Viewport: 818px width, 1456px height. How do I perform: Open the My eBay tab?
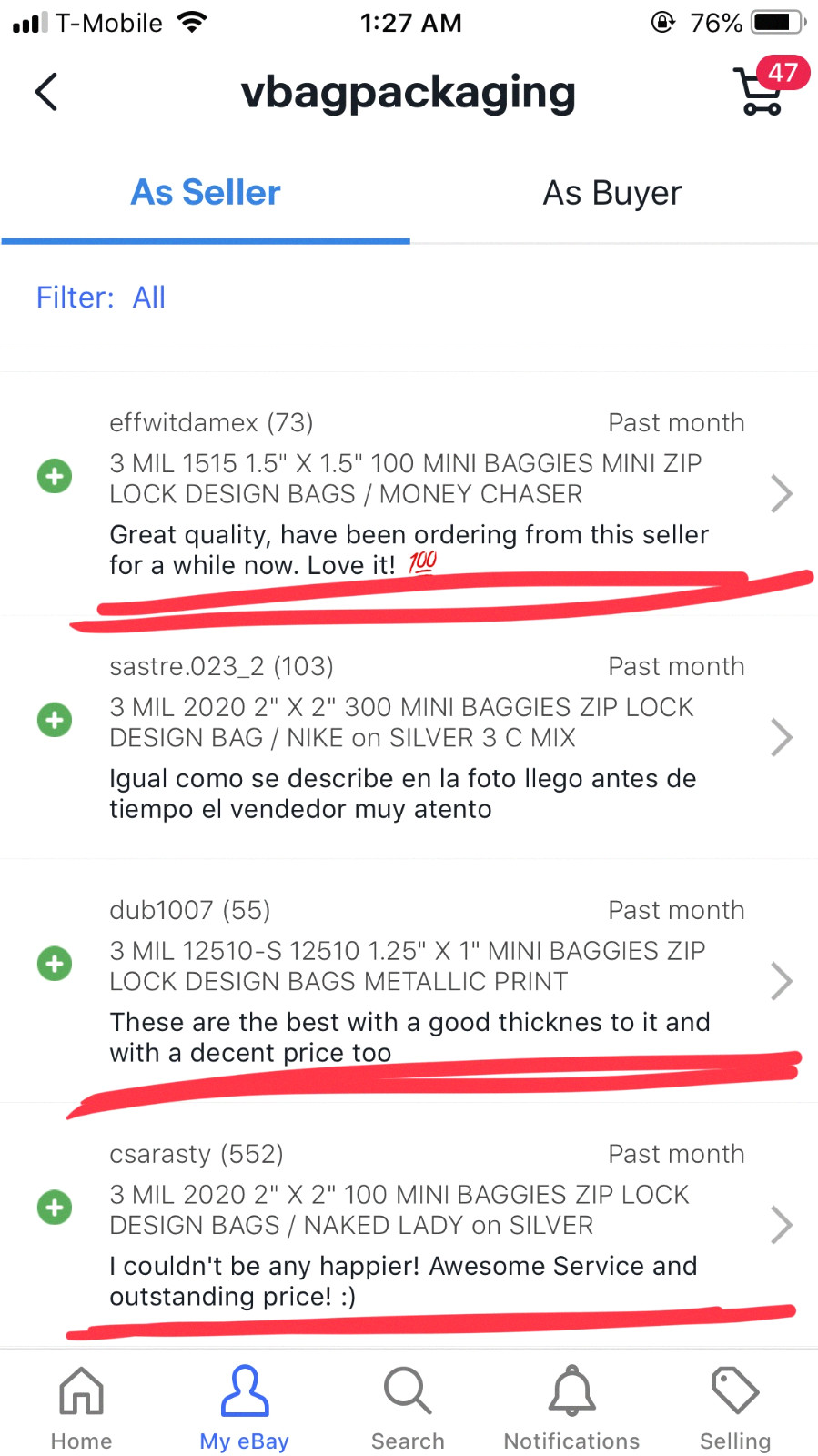pyautogui.click(x=245, y=1407)
